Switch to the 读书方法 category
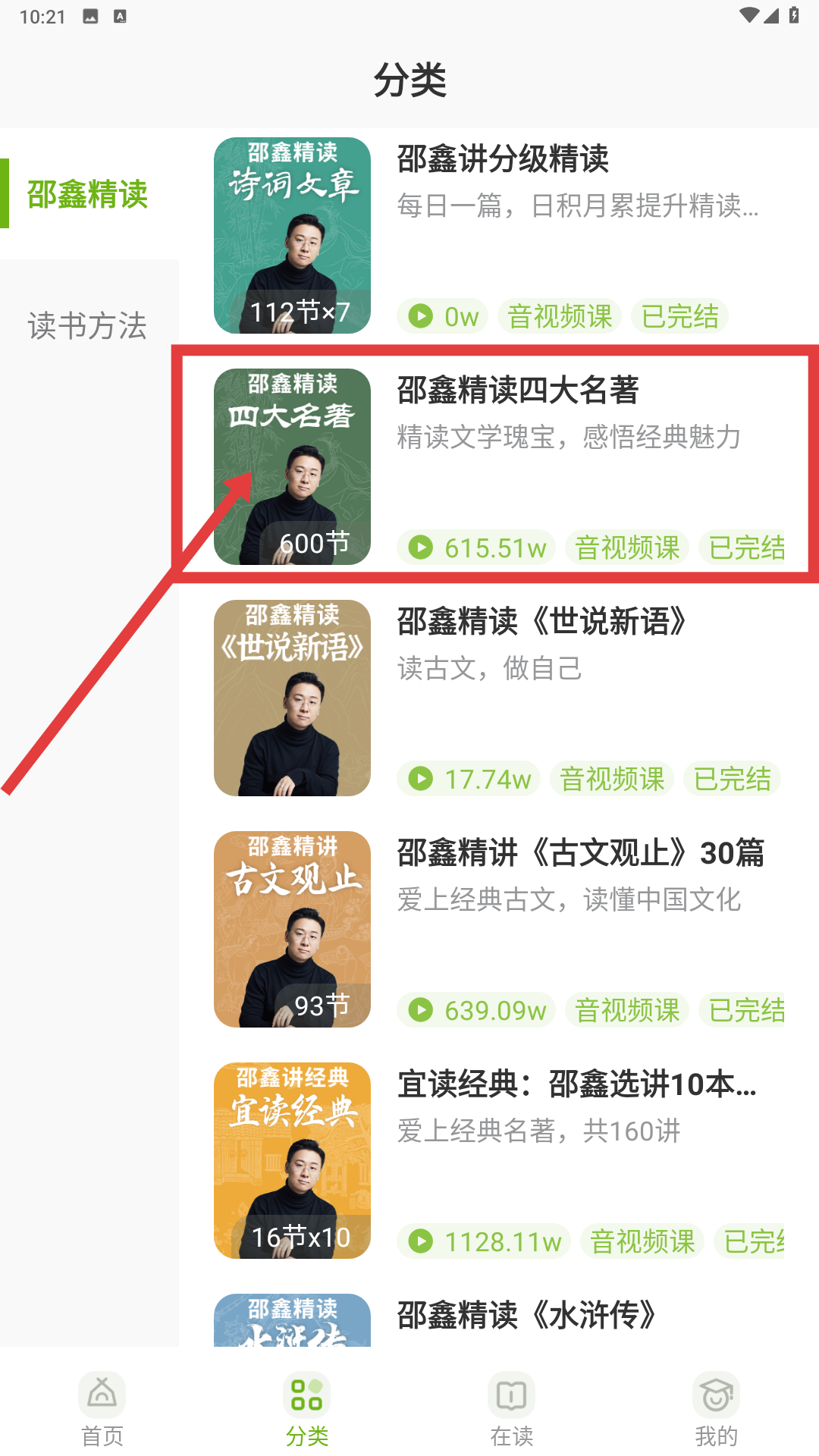Screen dimensions: 819x1456 point(88,326)
